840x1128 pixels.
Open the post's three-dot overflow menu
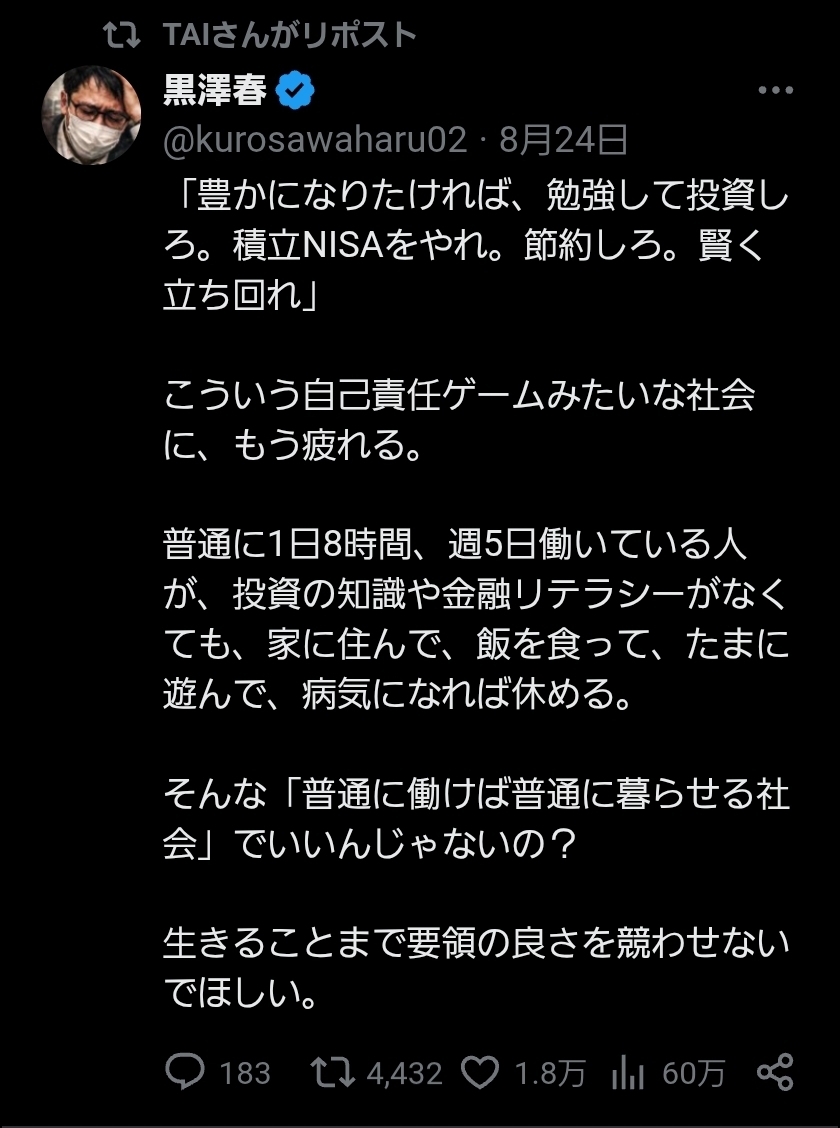(x=775, y=91)
